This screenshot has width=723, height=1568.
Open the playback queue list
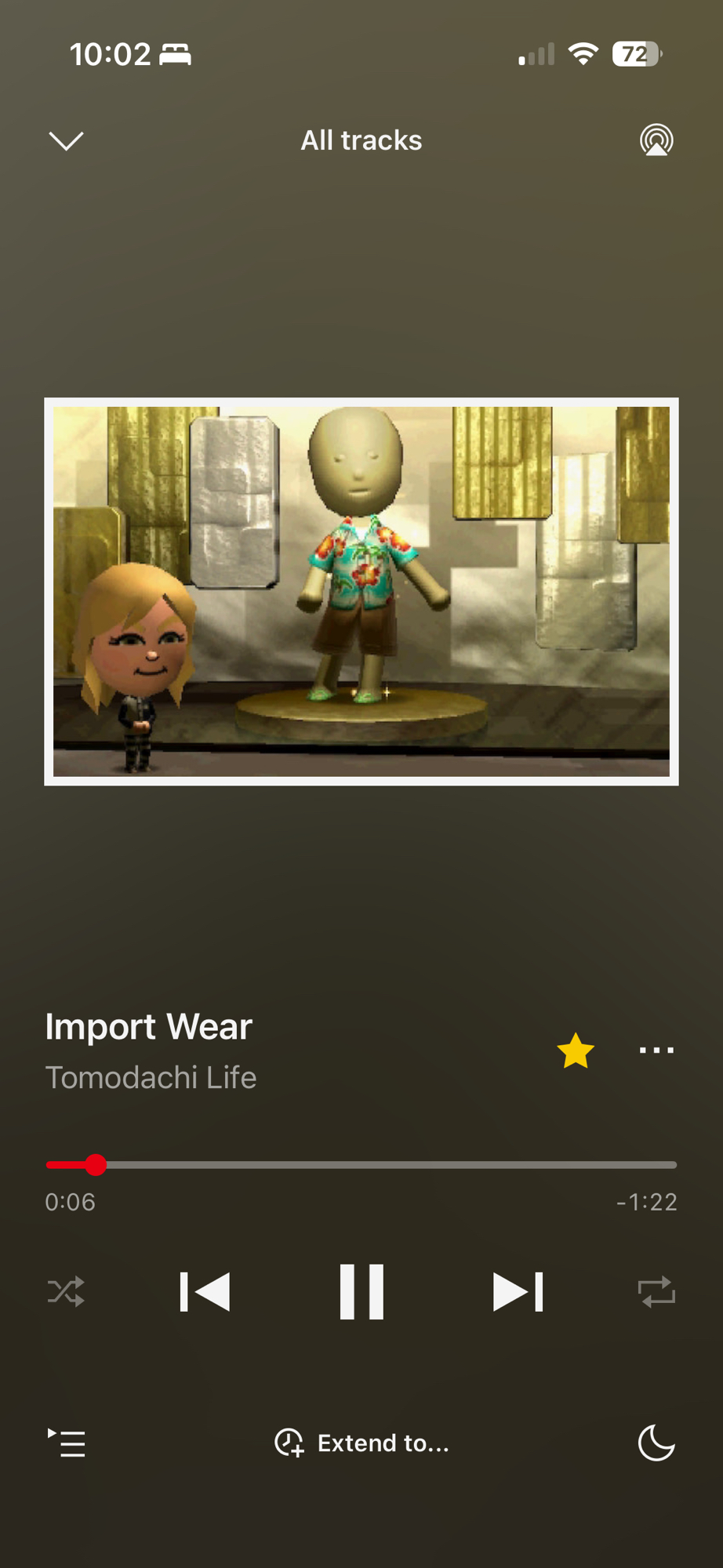click(x=67, y=1443)
